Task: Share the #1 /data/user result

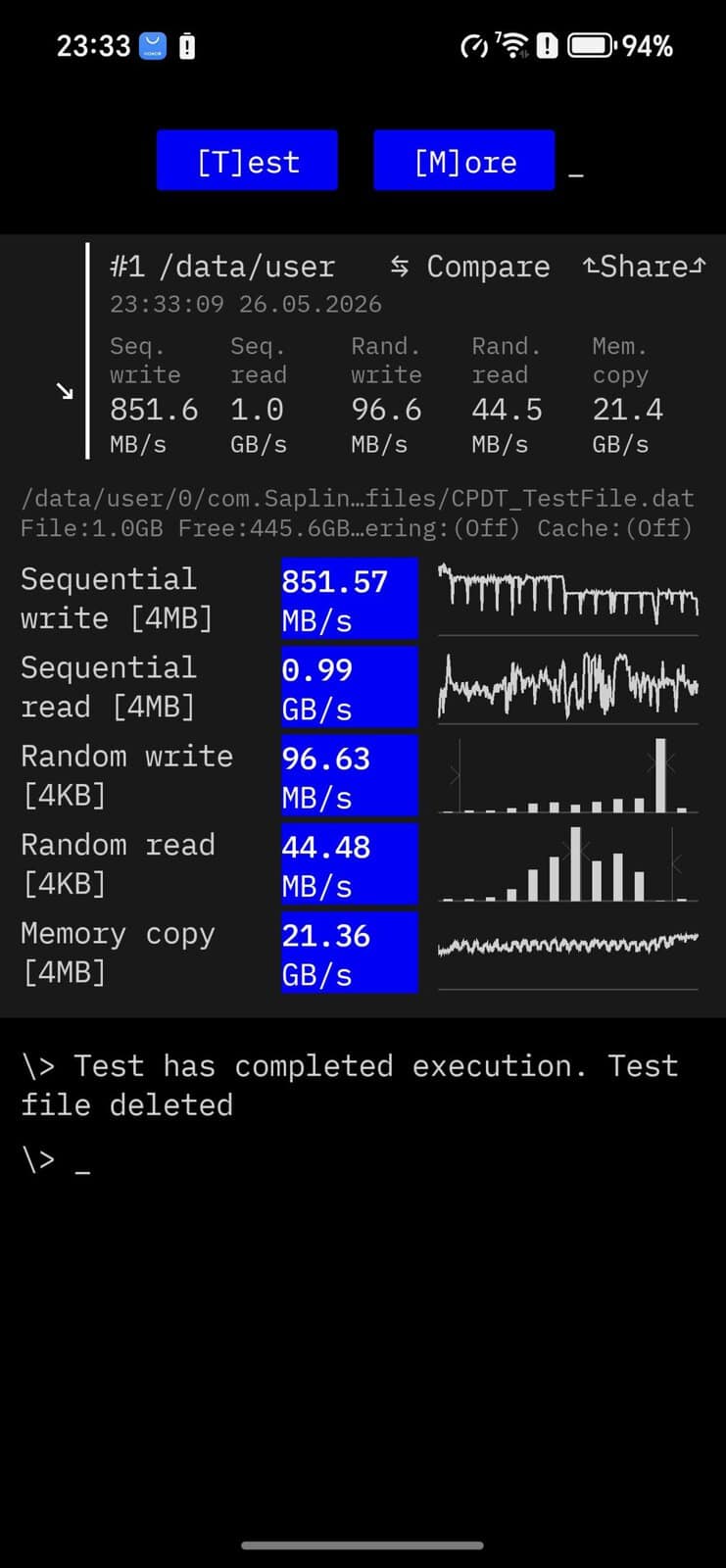Action: tap(644, 267)
